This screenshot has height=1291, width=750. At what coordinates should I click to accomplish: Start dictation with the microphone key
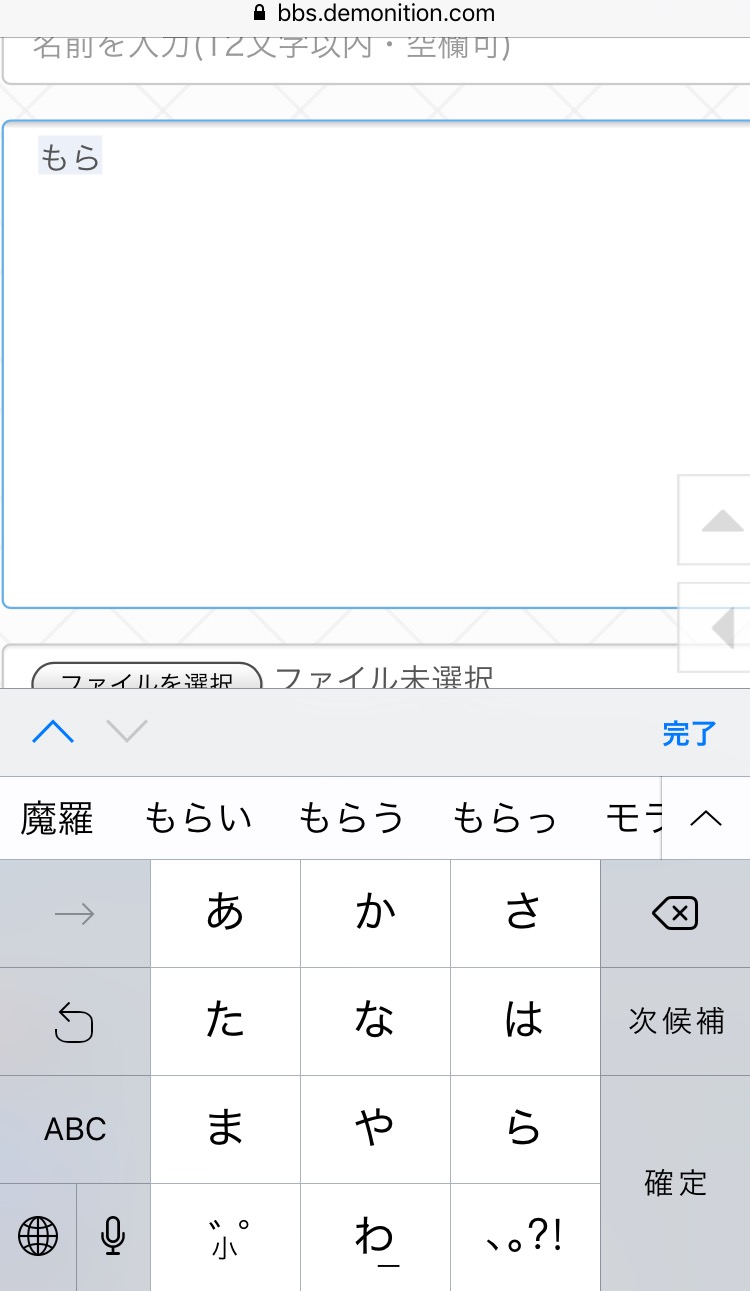(113, 1237)
